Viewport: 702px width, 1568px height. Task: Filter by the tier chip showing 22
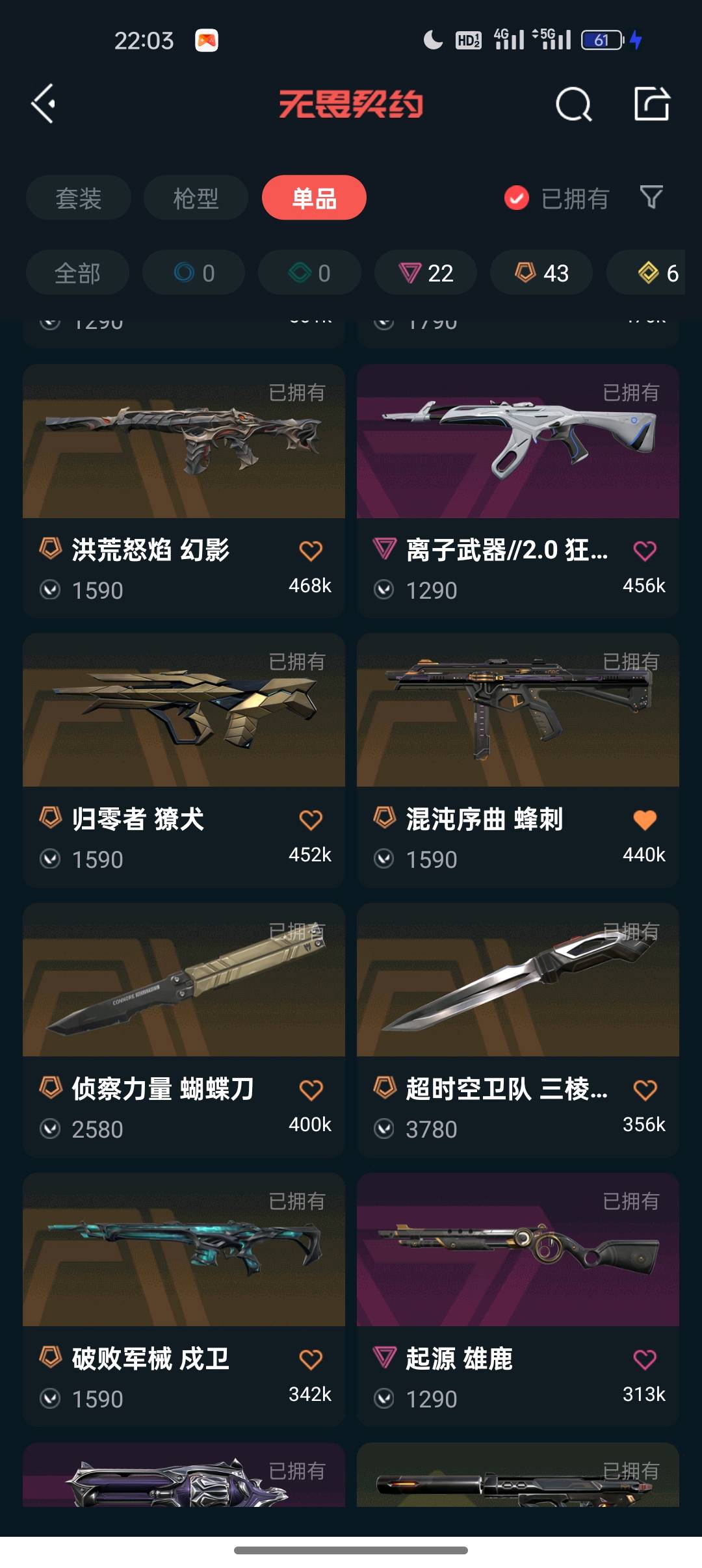pos(426,272)
